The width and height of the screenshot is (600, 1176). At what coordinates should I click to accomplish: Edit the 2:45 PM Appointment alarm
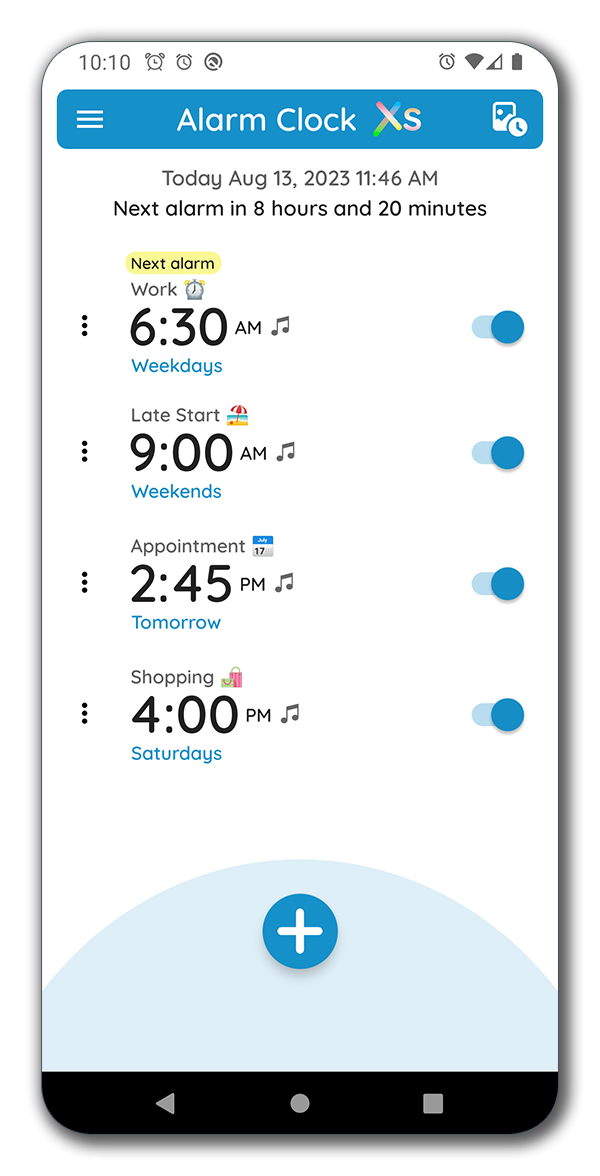coord(181,584)
